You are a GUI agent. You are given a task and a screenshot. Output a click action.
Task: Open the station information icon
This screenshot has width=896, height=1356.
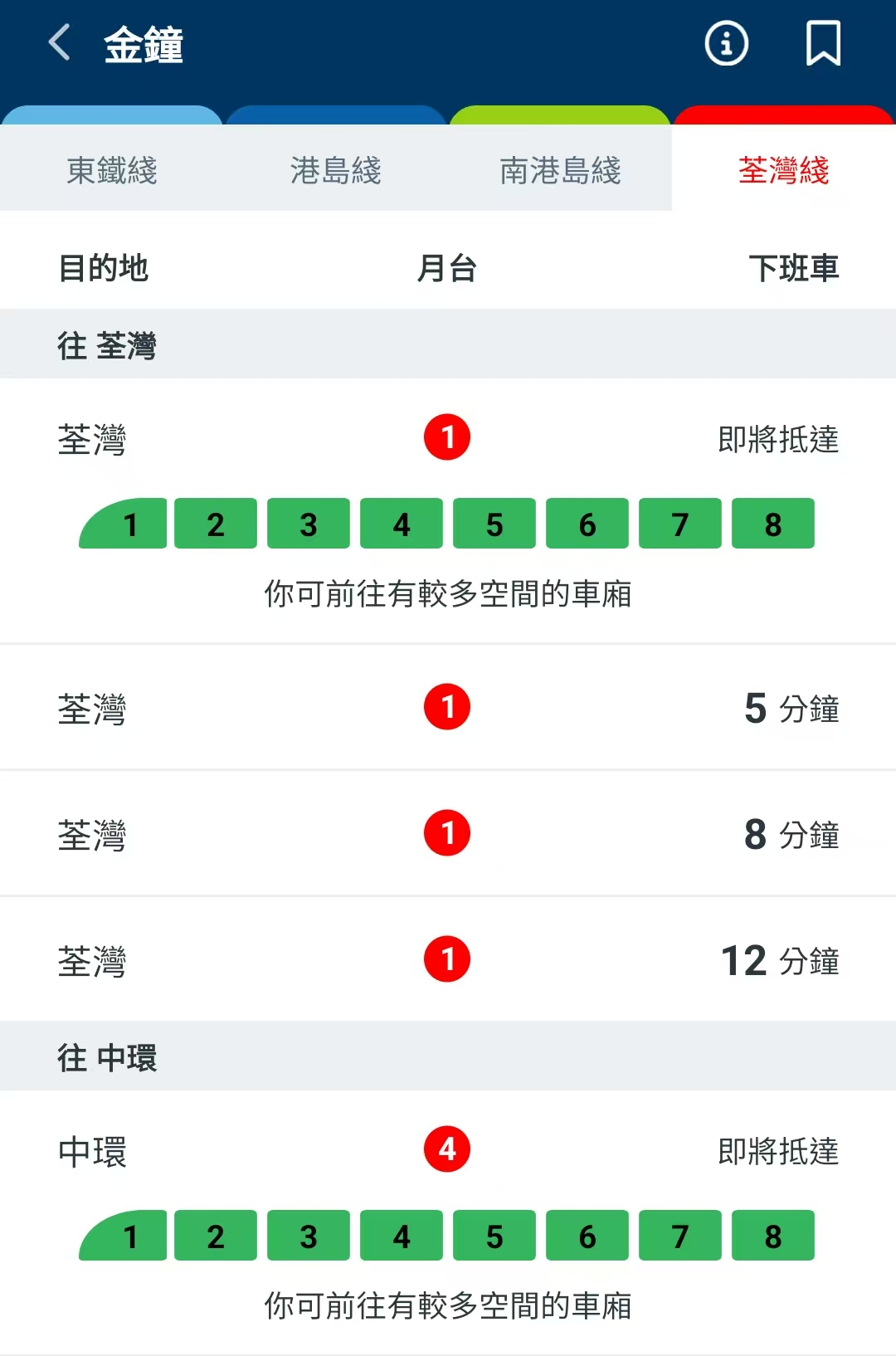pos(726,43)
